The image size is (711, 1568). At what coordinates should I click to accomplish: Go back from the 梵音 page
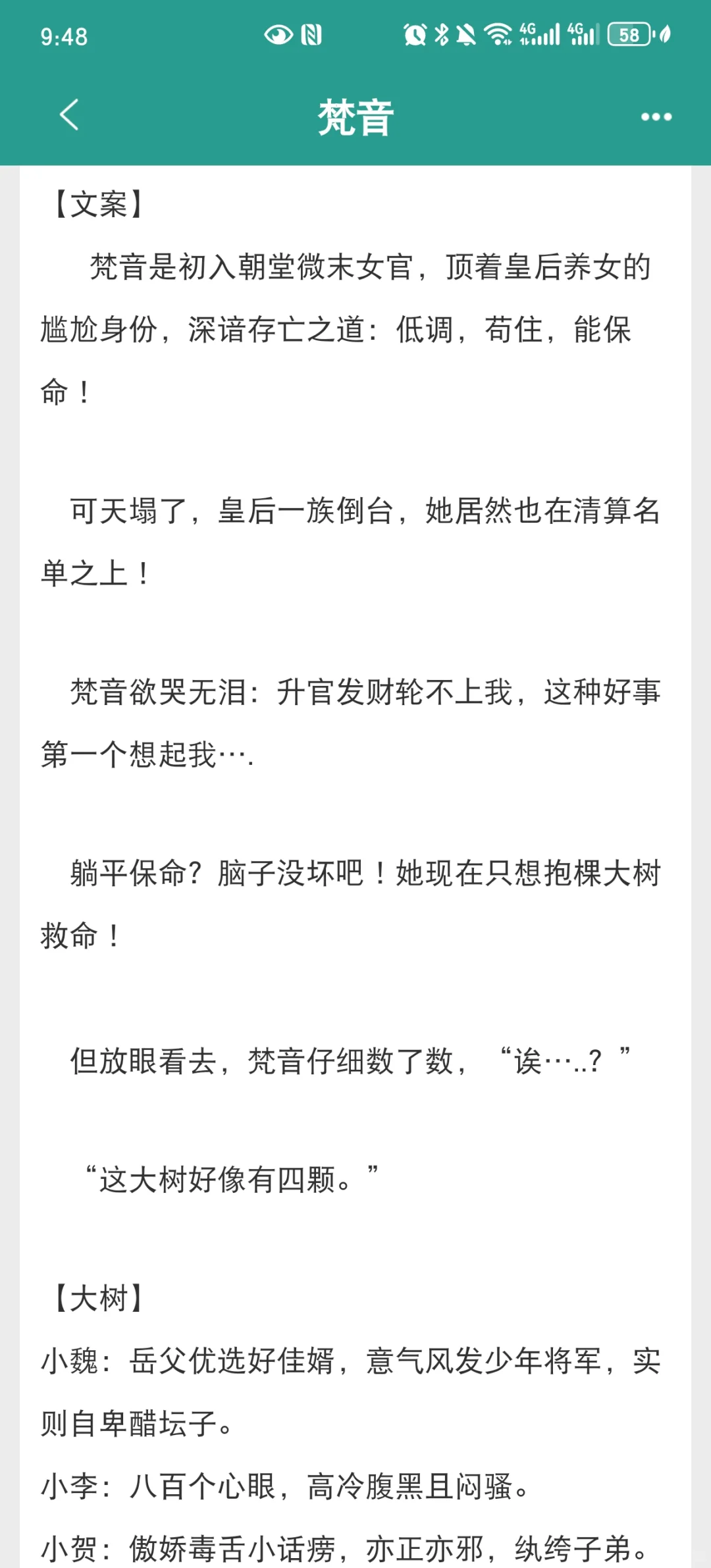69,115
